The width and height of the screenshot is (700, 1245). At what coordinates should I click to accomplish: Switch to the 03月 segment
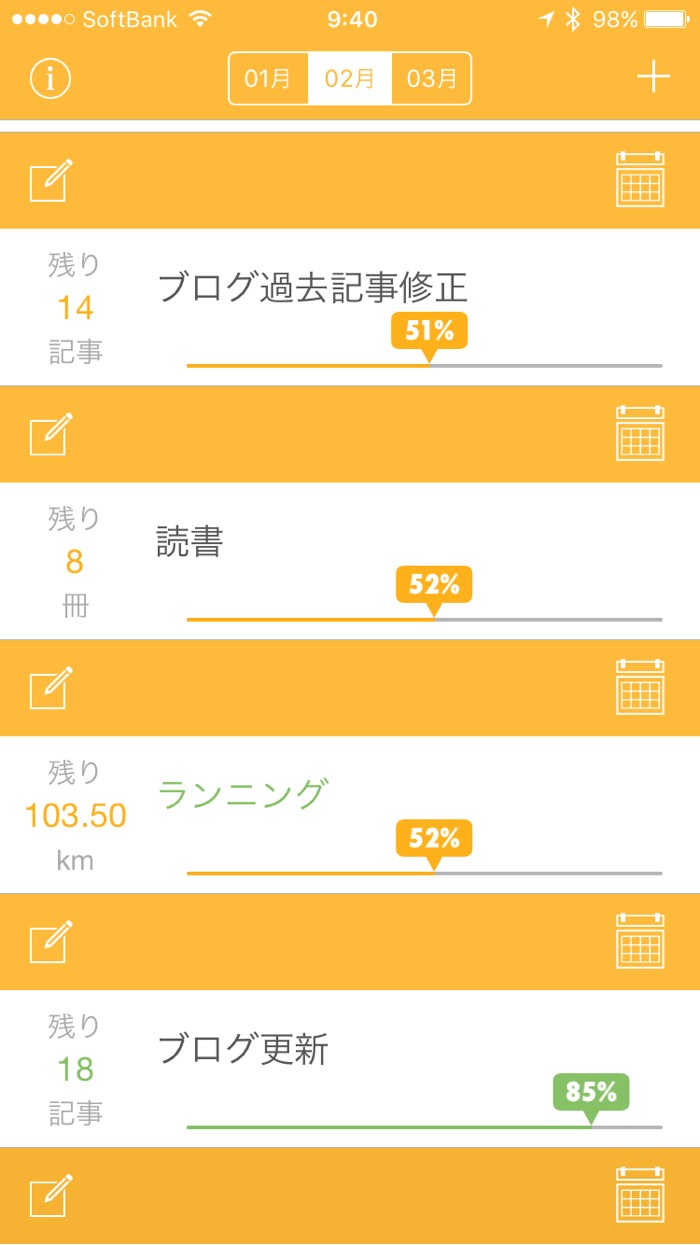point(431,78)
